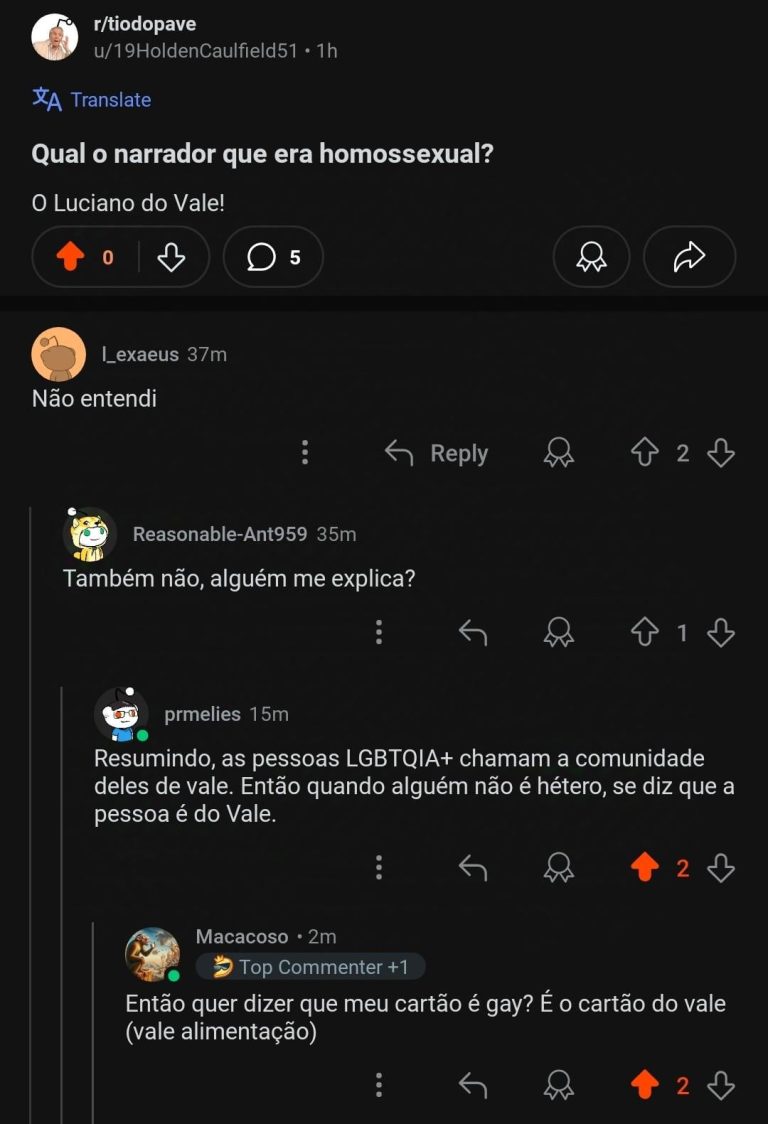Award Reasonable-Ant959's comment
Viewport: 768px width, 1124px height.
559,632
